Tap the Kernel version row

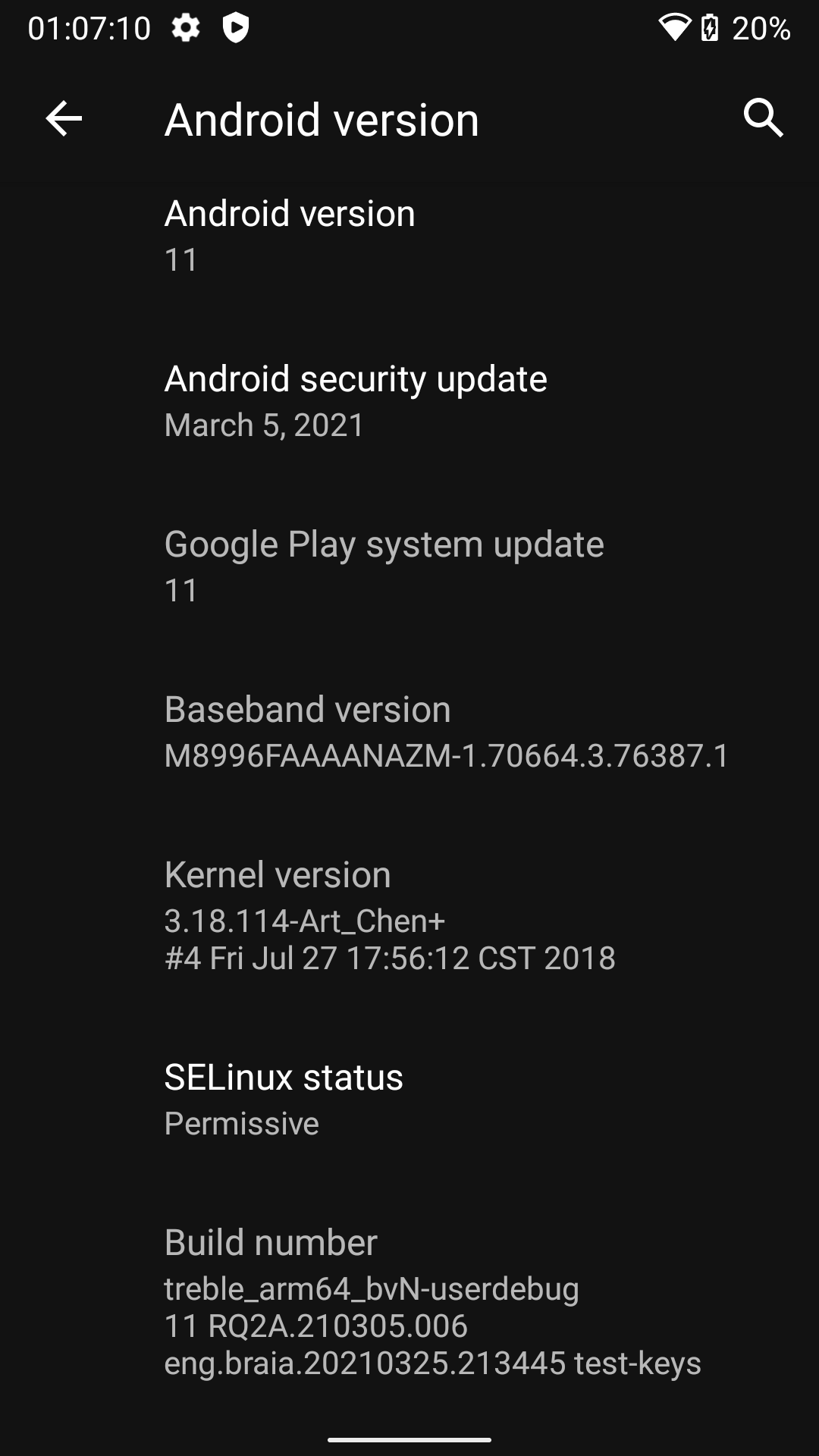point(409,916)
